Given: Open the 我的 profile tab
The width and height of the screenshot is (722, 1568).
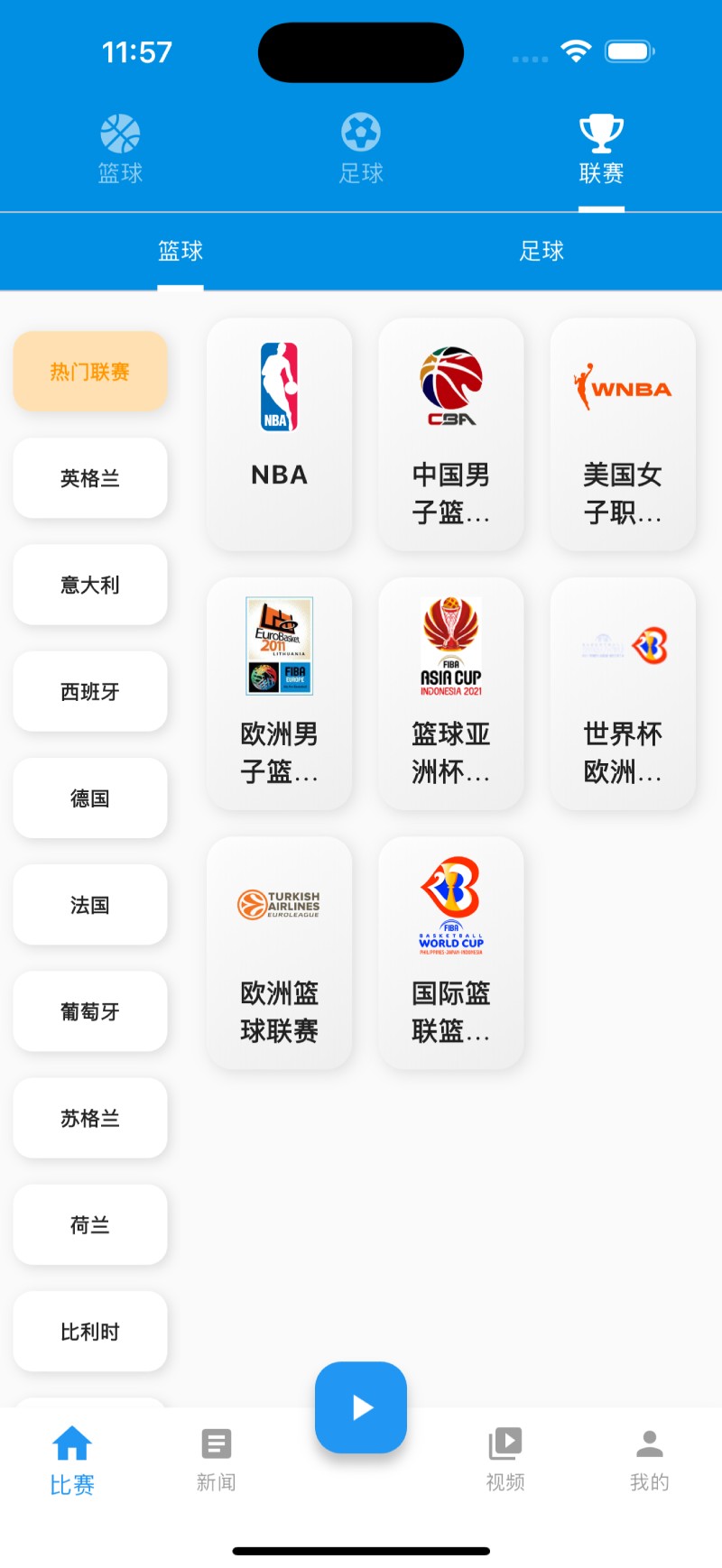Looking at the screenshot, I should [x=650, y=1460].
